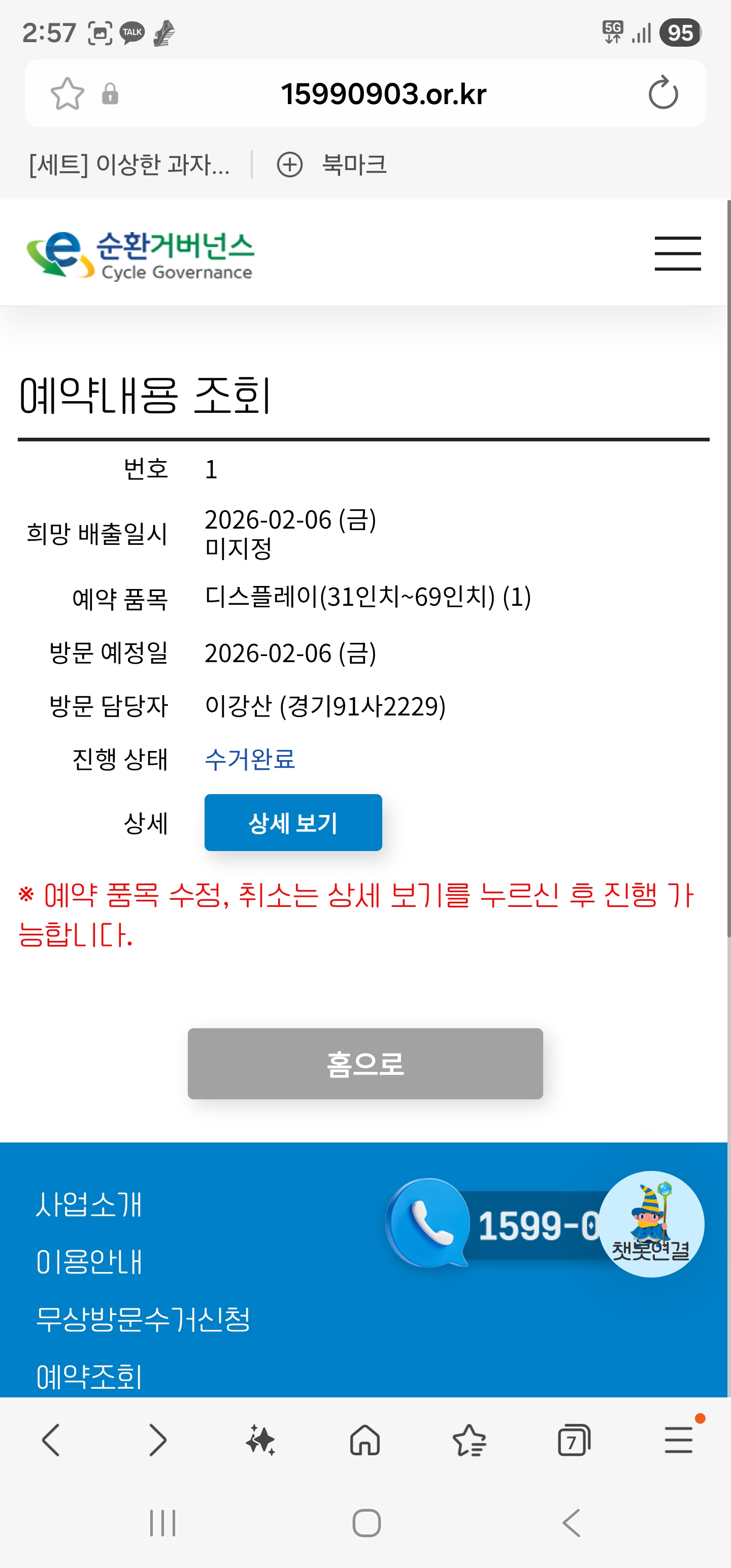Image resolution: width=731 pixels, height=1568 pixels.
Task: Open the 이용안내 footer link
Action: (89, 1262)
